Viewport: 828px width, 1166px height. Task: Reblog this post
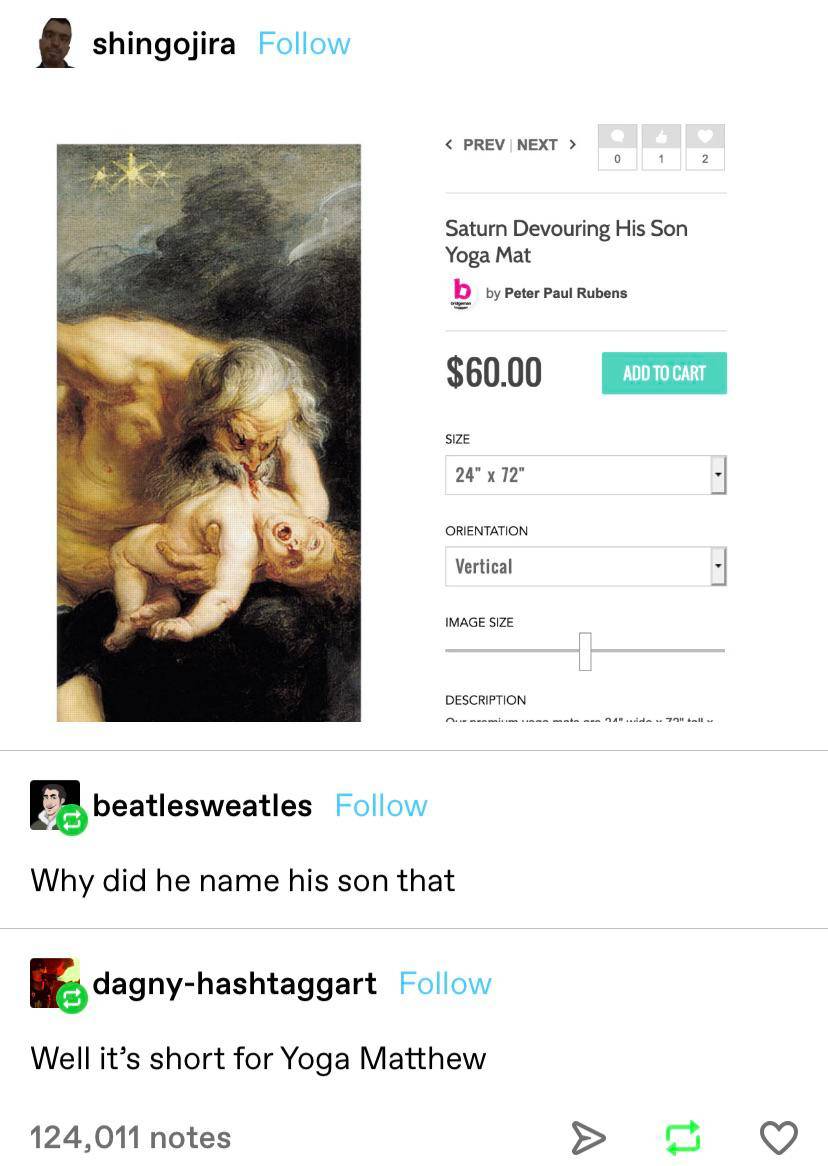[x=683, y=1137]
